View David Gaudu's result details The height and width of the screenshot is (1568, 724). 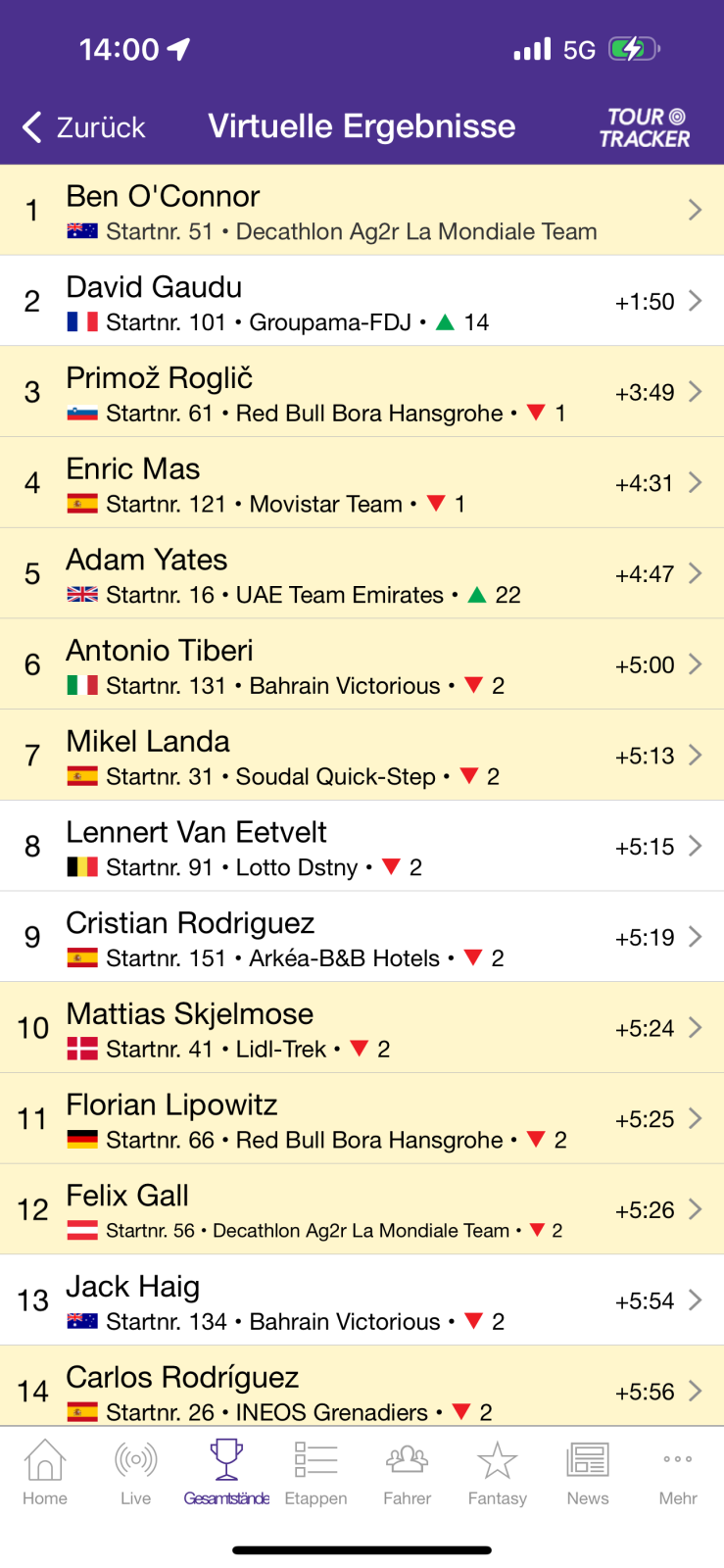[x=362, y=302]
